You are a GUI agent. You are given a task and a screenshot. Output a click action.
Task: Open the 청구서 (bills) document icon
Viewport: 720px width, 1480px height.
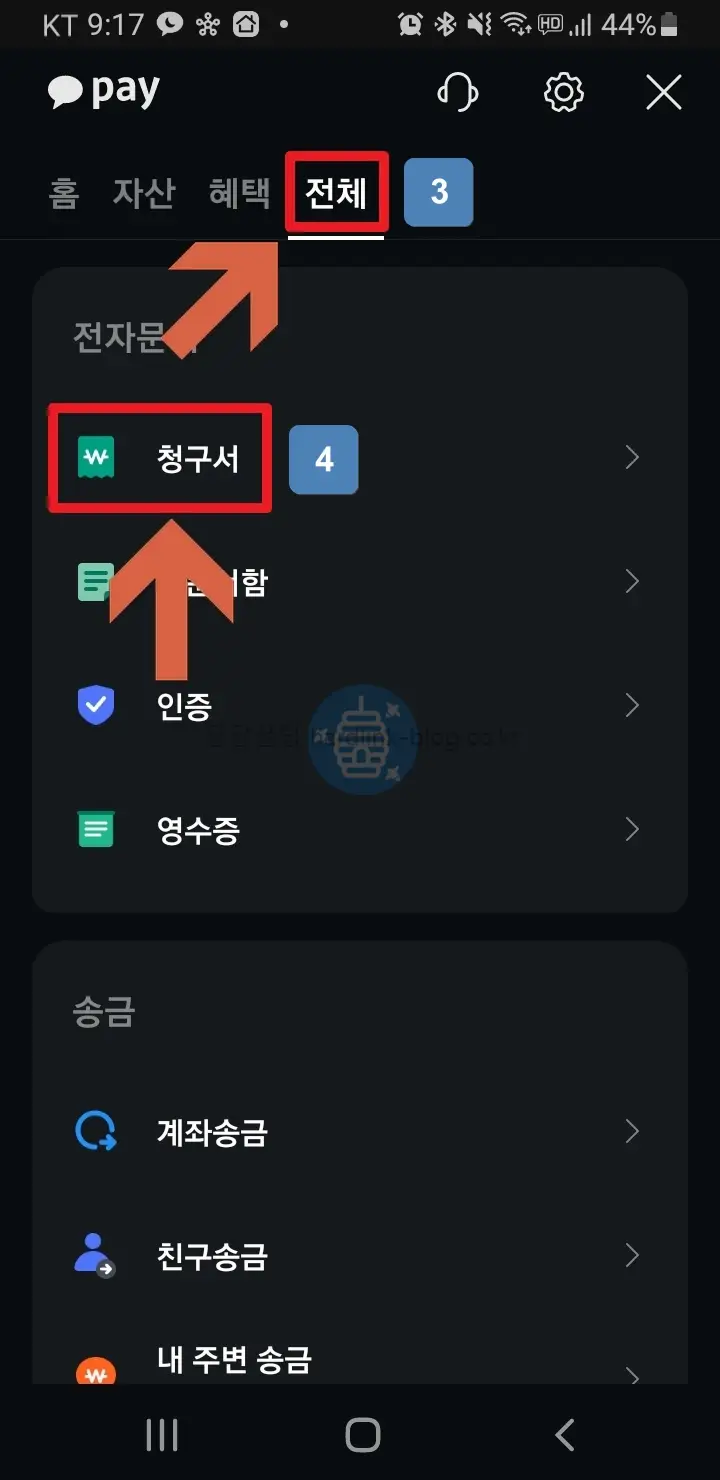point(95,457)
